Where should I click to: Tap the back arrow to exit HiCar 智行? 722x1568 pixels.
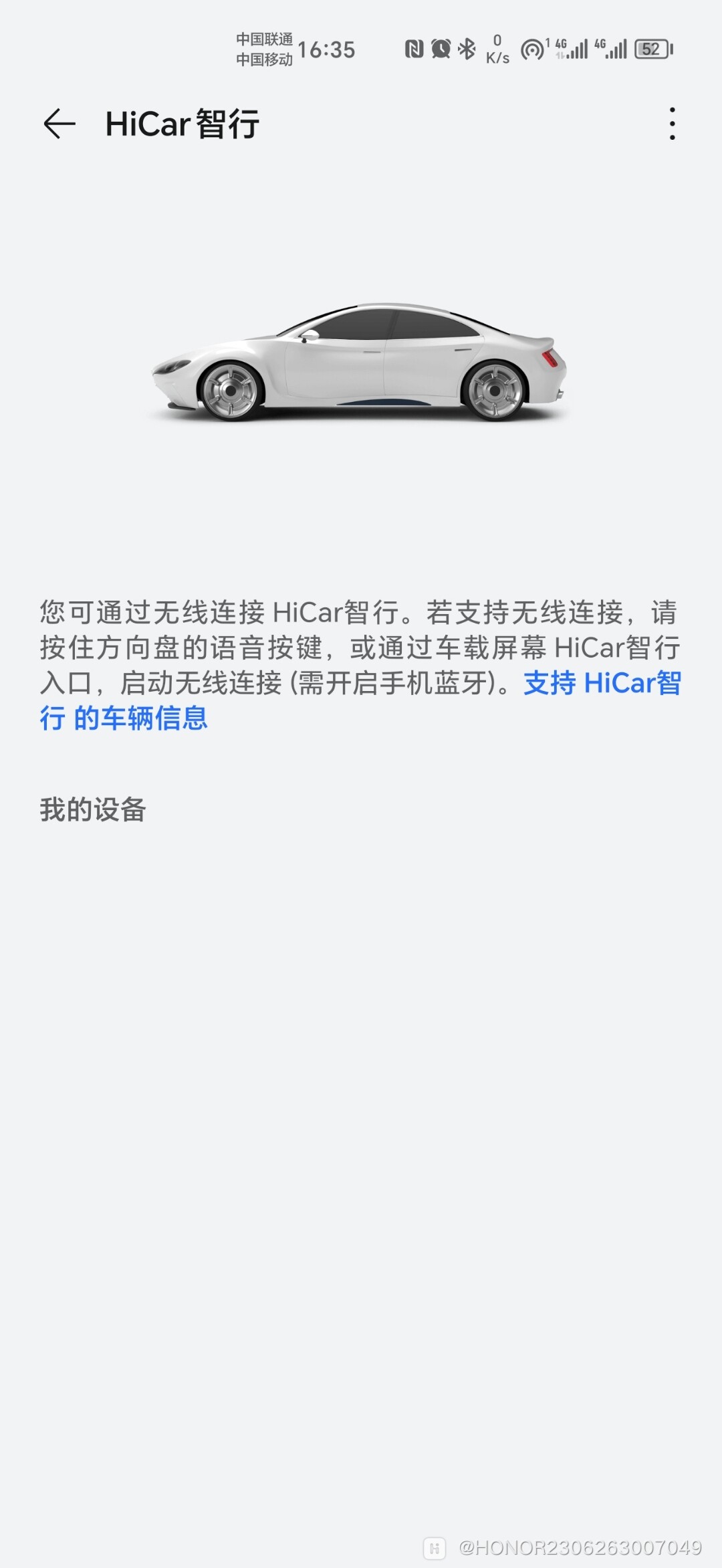pos(57,124)
